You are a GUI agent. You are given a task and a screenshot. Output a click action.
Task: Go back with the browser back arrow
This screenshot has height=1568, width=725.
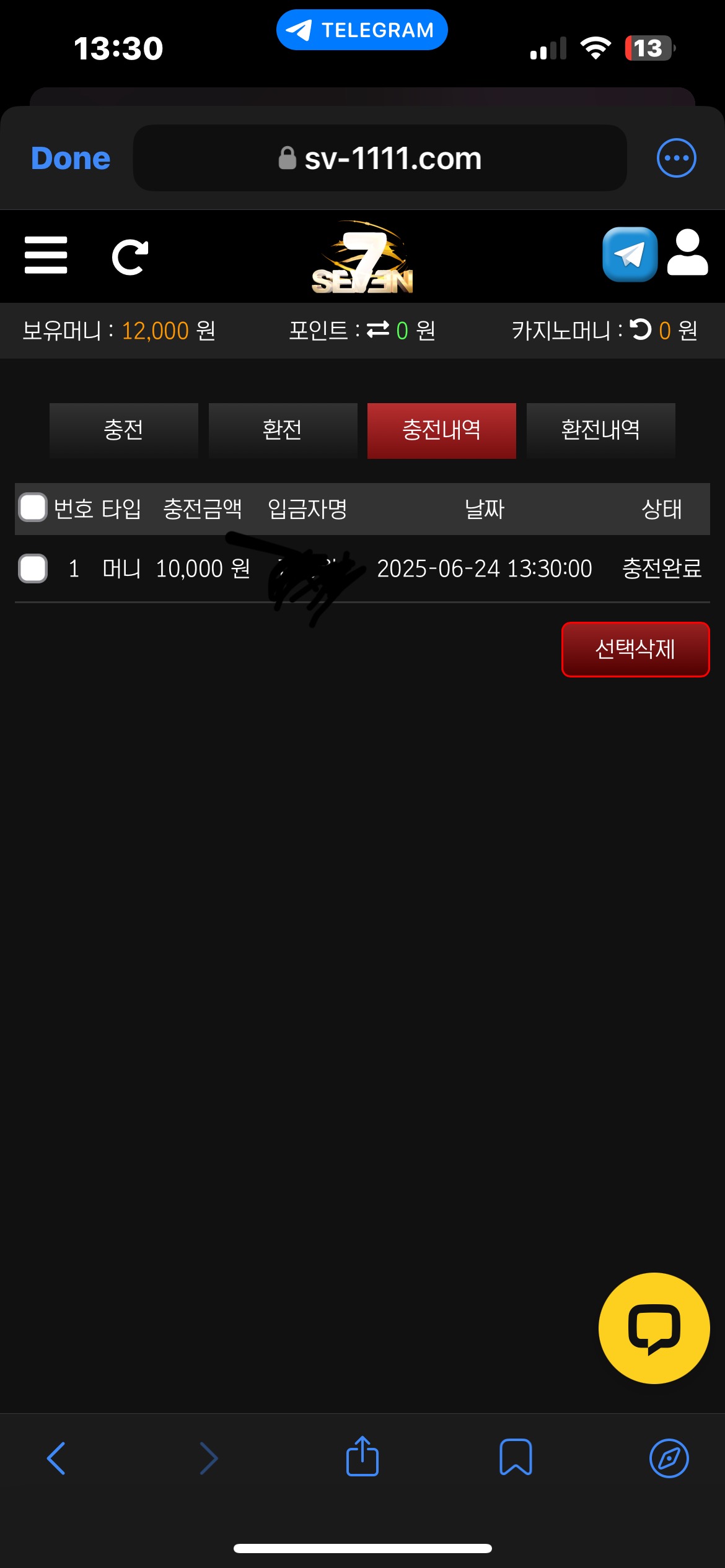(x=56, y=1458)
